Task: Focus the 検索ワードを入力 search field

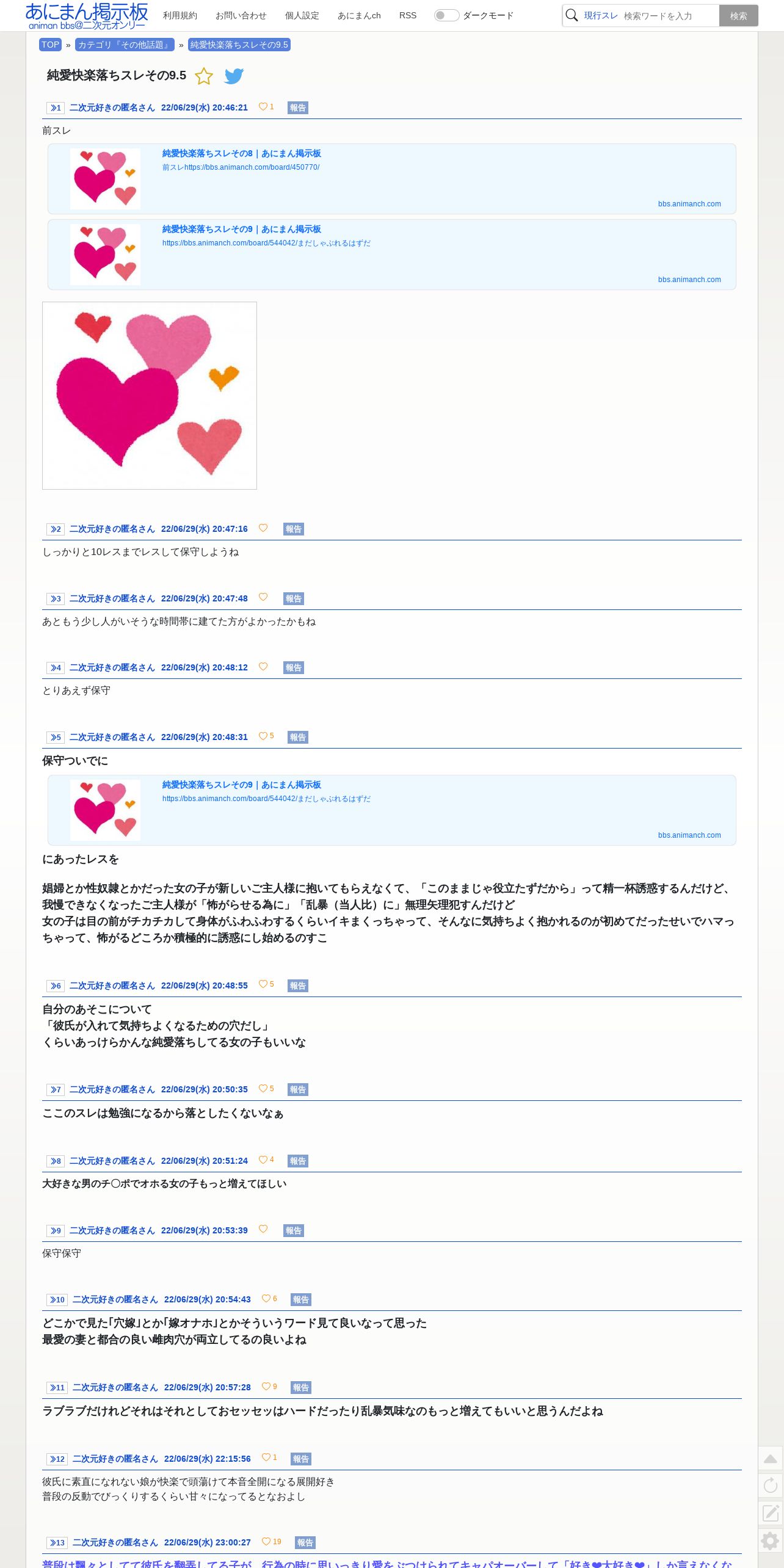Action: click(669, 16)
